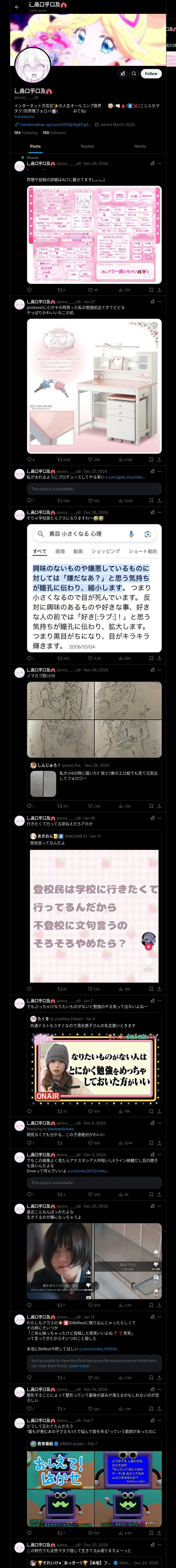This screenshot has width=176, height=1568.
Task: Open the pink profile sheet image in pinned post
Action: tap(94, 234)
